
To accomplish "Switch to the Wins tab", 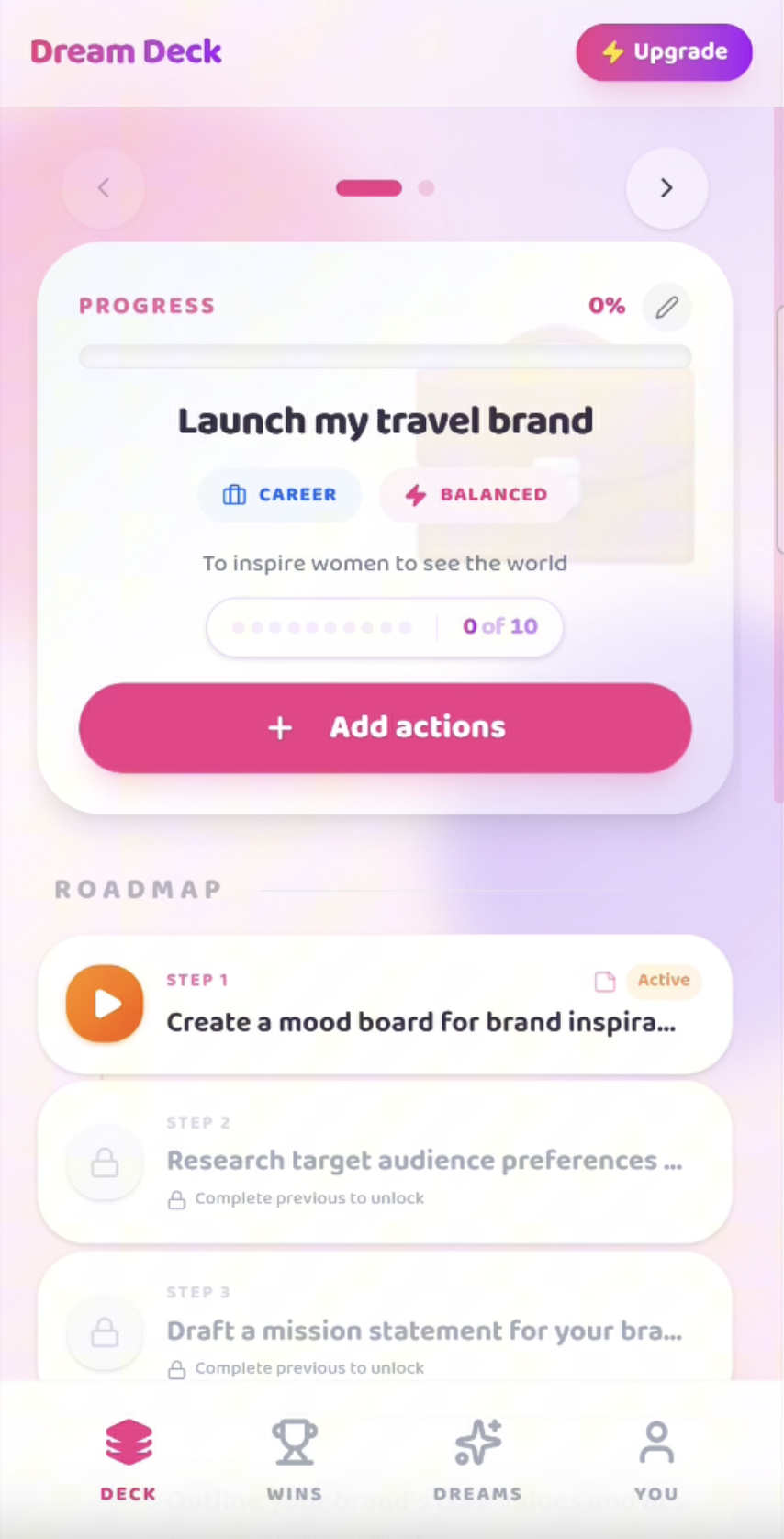I will (295, 1460).
